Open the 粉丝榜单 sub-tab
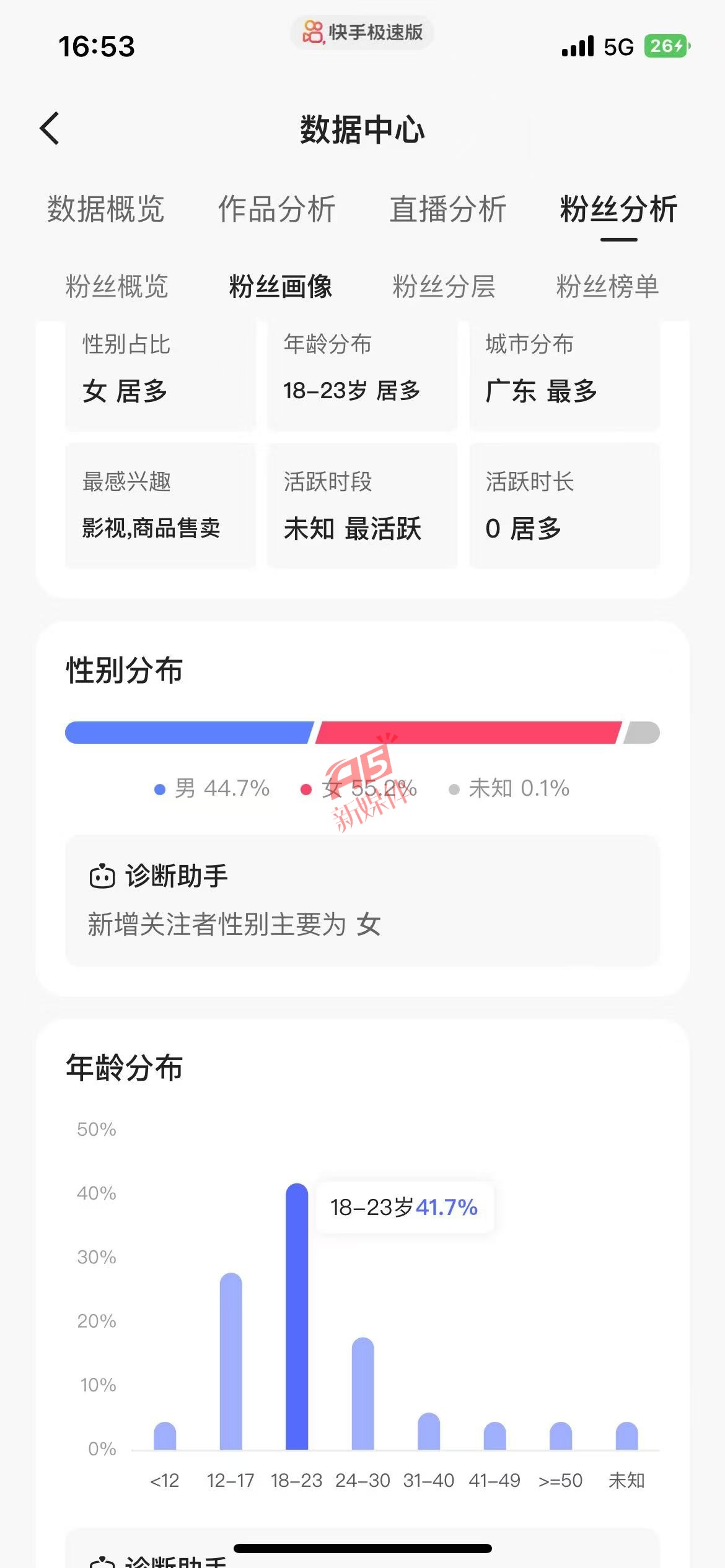Screen dimensions: 725x1568 pos(607,286)
